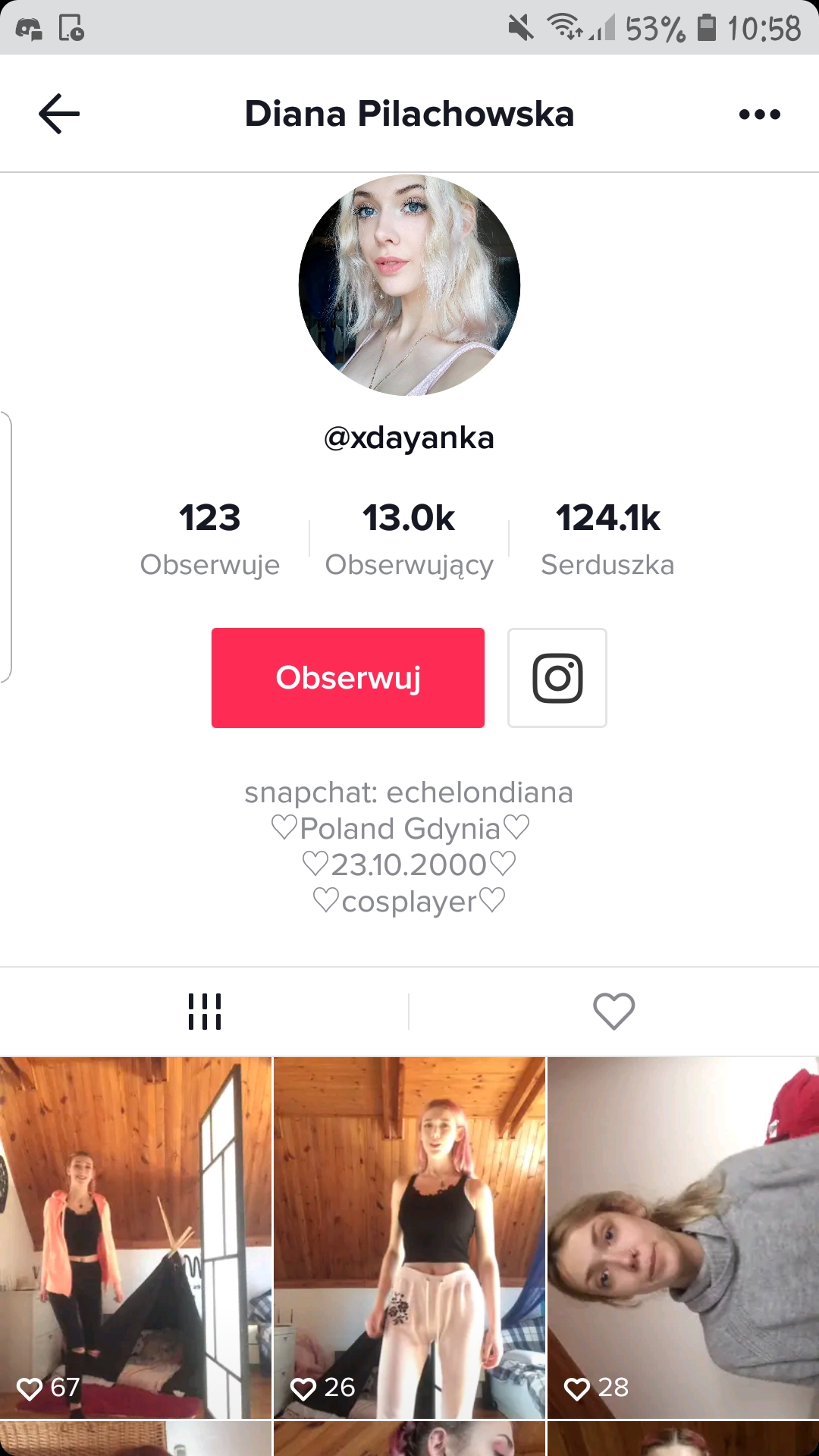Open the video with 67 likes
The width and height of the screenshot is (819, 1456).
136,1236
